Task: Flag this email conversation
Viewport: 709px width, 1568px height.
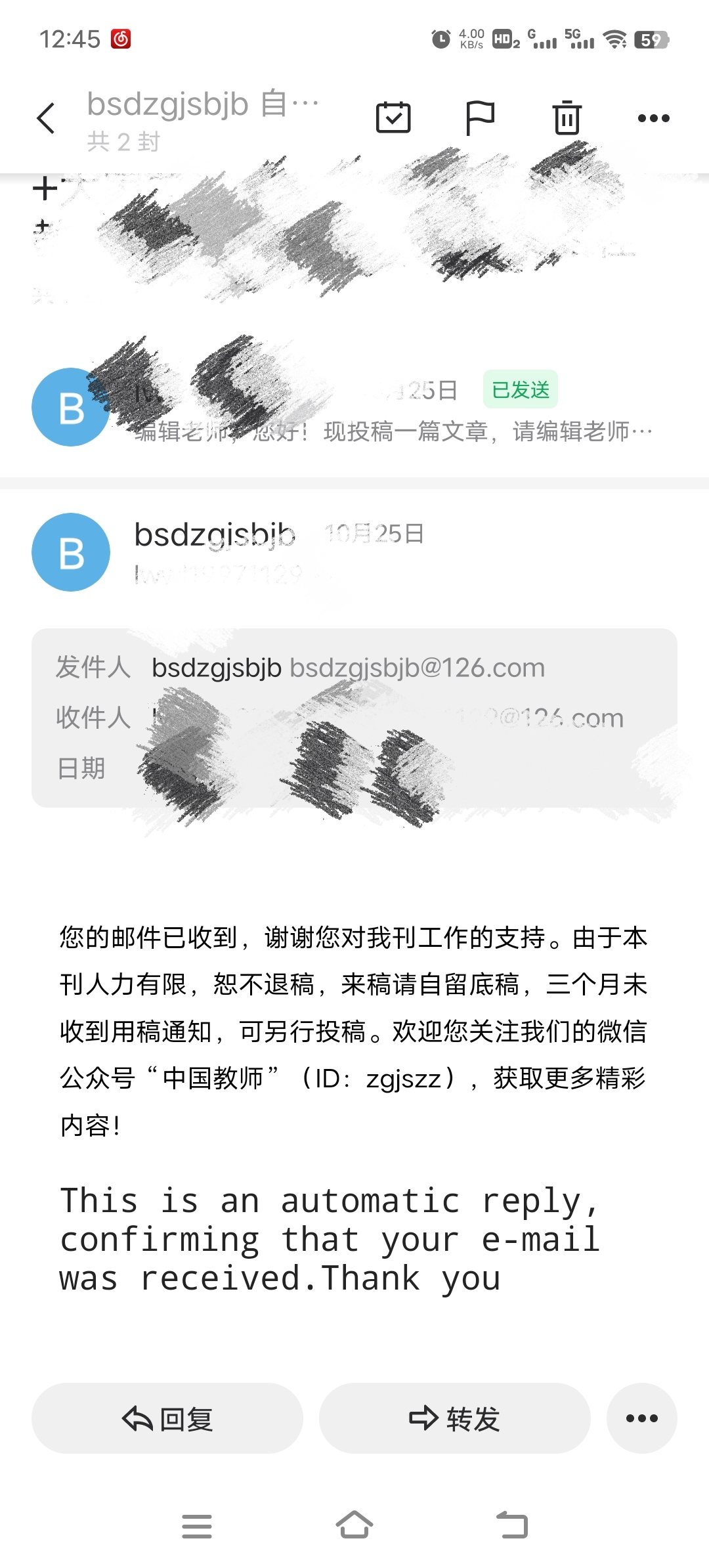Action: tap(480, 118)
